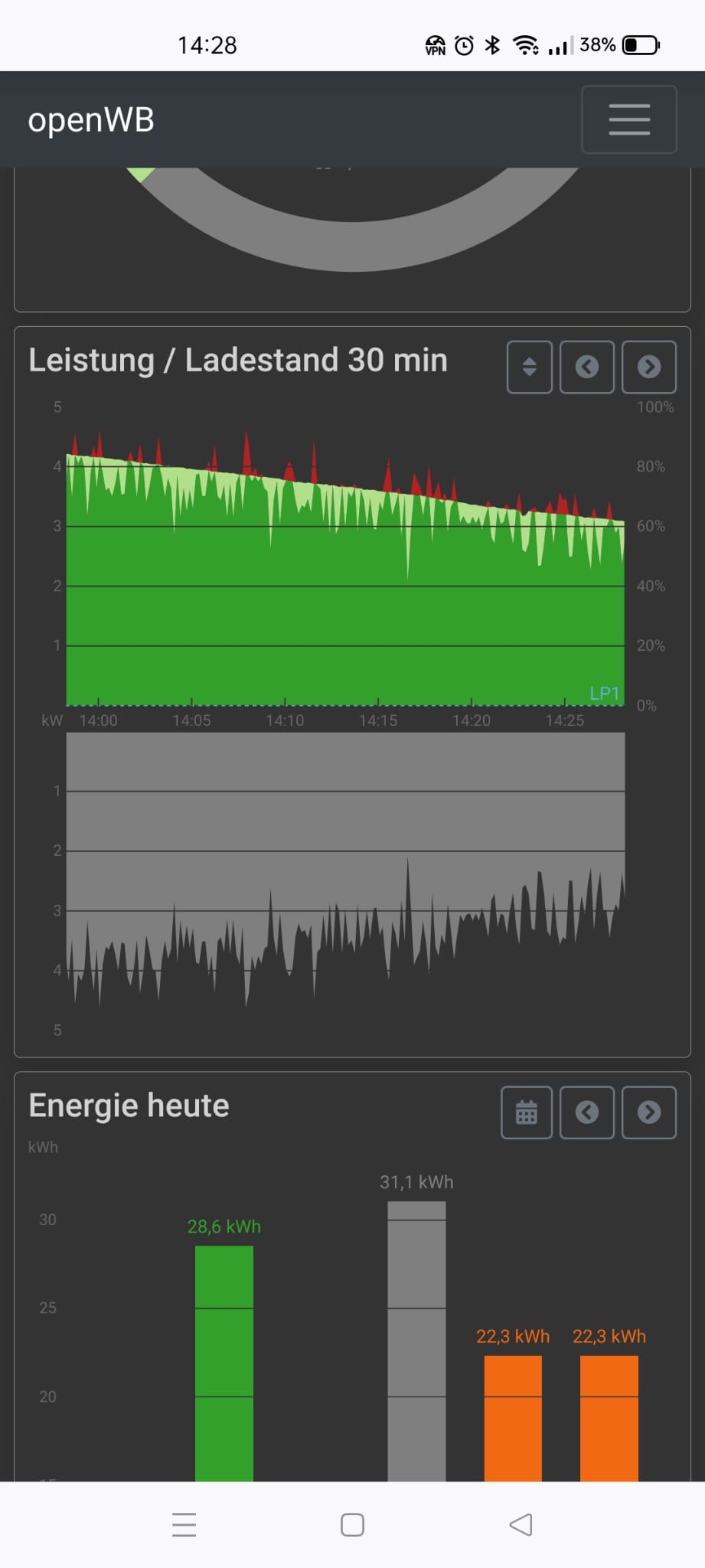Open the calendar for Energie heute
The image size is (705, 1568).
pyautogui.click(x=526, y=1112)
